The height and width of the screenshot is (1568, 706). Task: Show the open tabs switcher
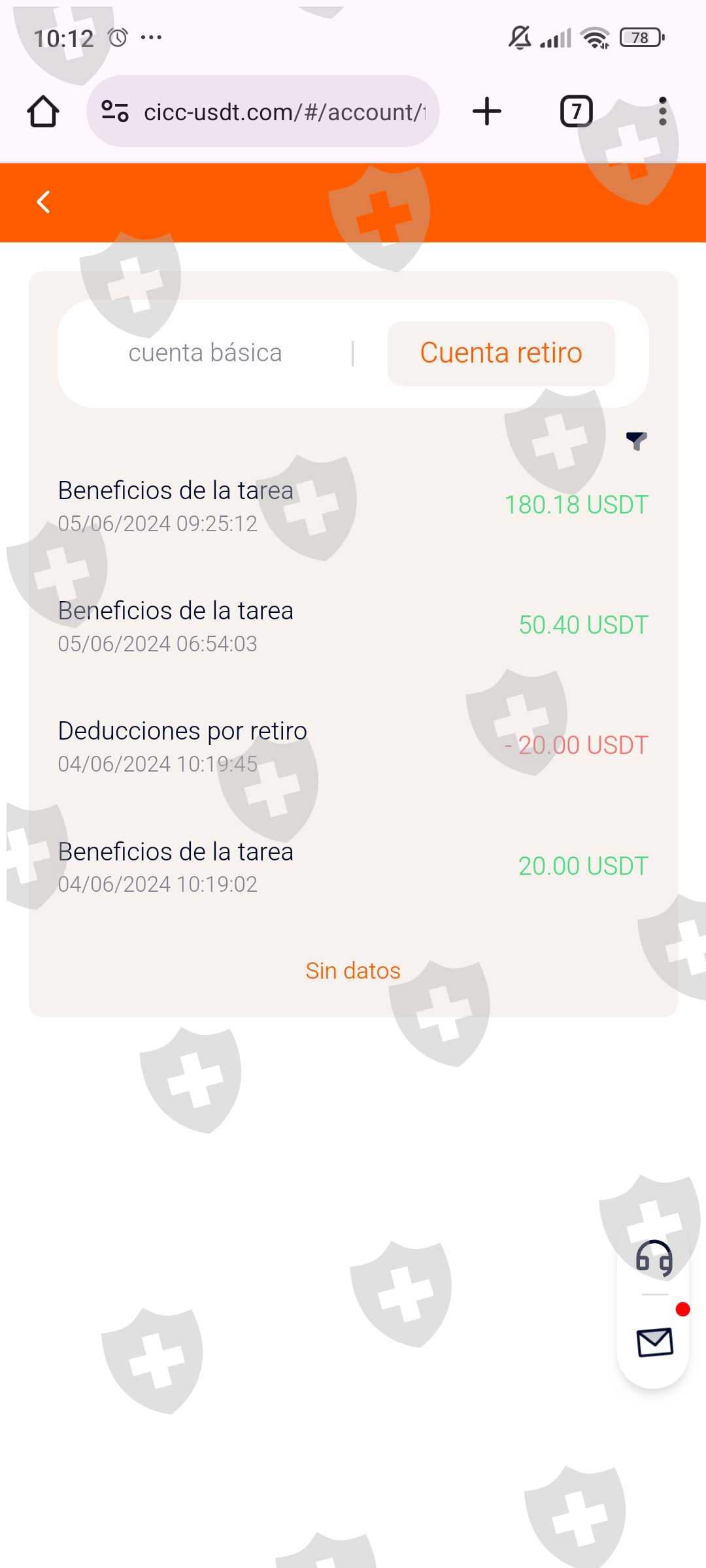[x=576, y=112]
